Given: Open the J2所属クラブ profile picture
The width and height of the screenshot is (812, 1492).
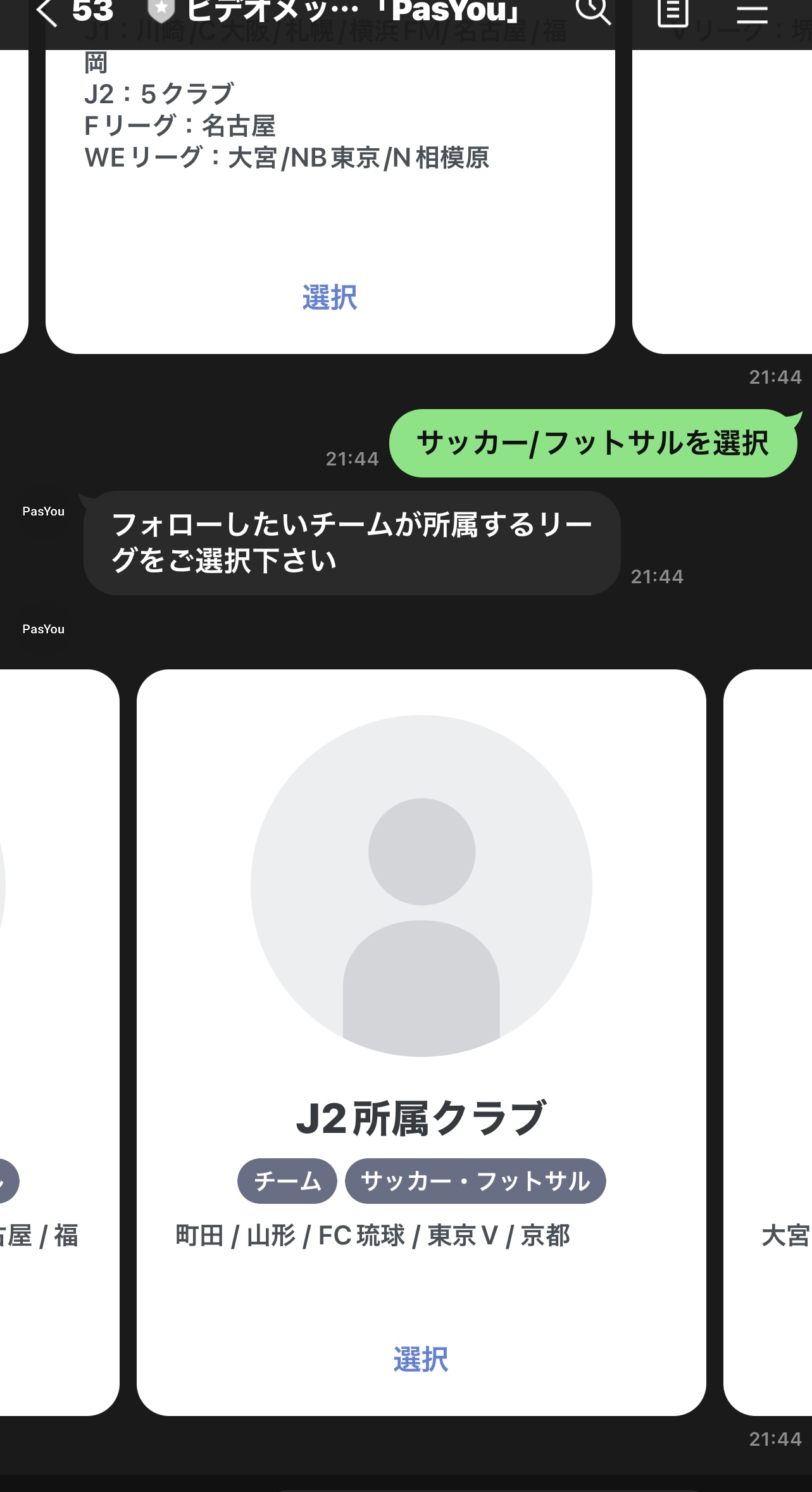Looking at the screenshot, I should [x=422, y=885].
